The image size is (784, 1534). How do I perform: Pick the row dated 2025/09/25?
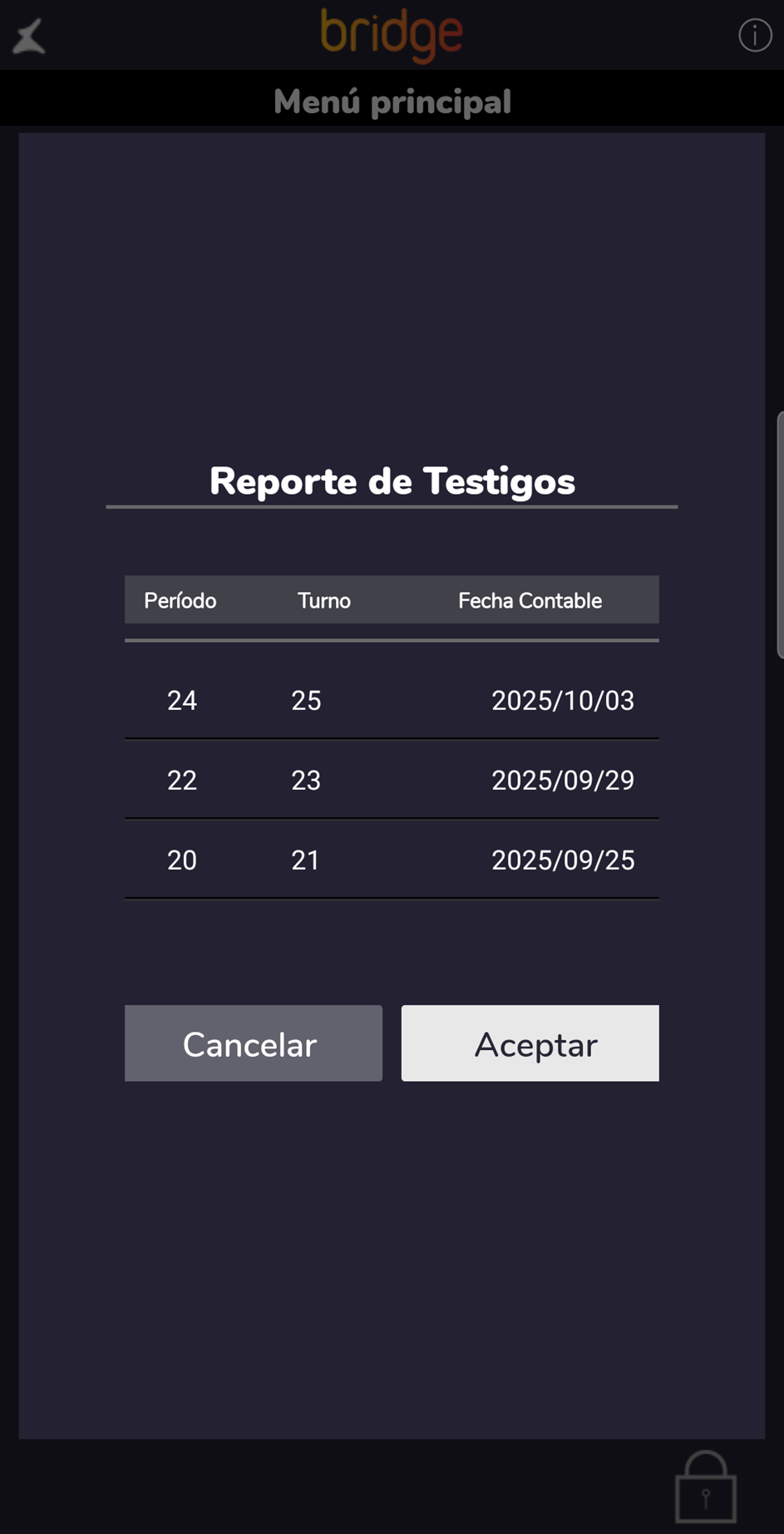coord(392,860)
